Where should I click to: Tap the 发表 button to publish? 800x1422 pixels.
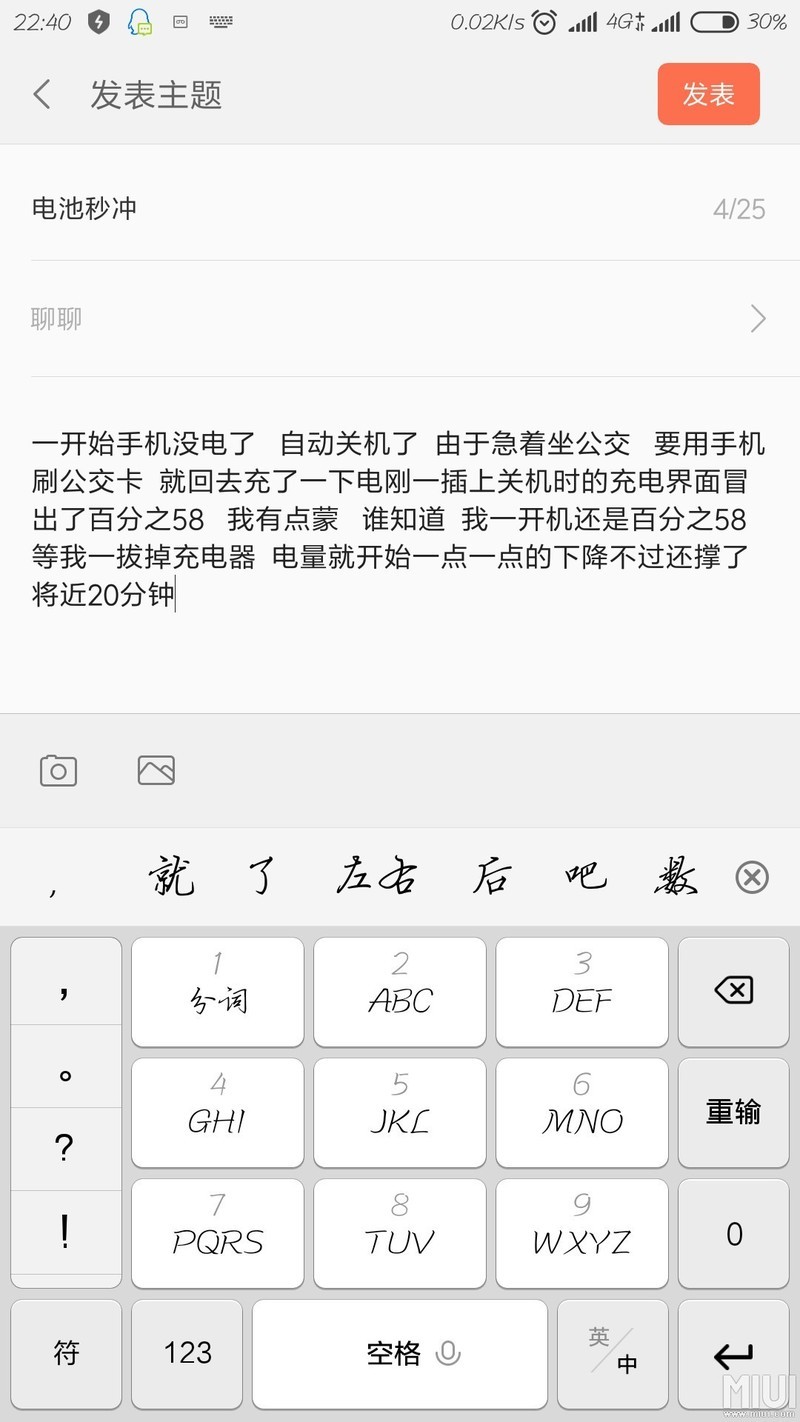pyautogui.click(x=708, y=94)
